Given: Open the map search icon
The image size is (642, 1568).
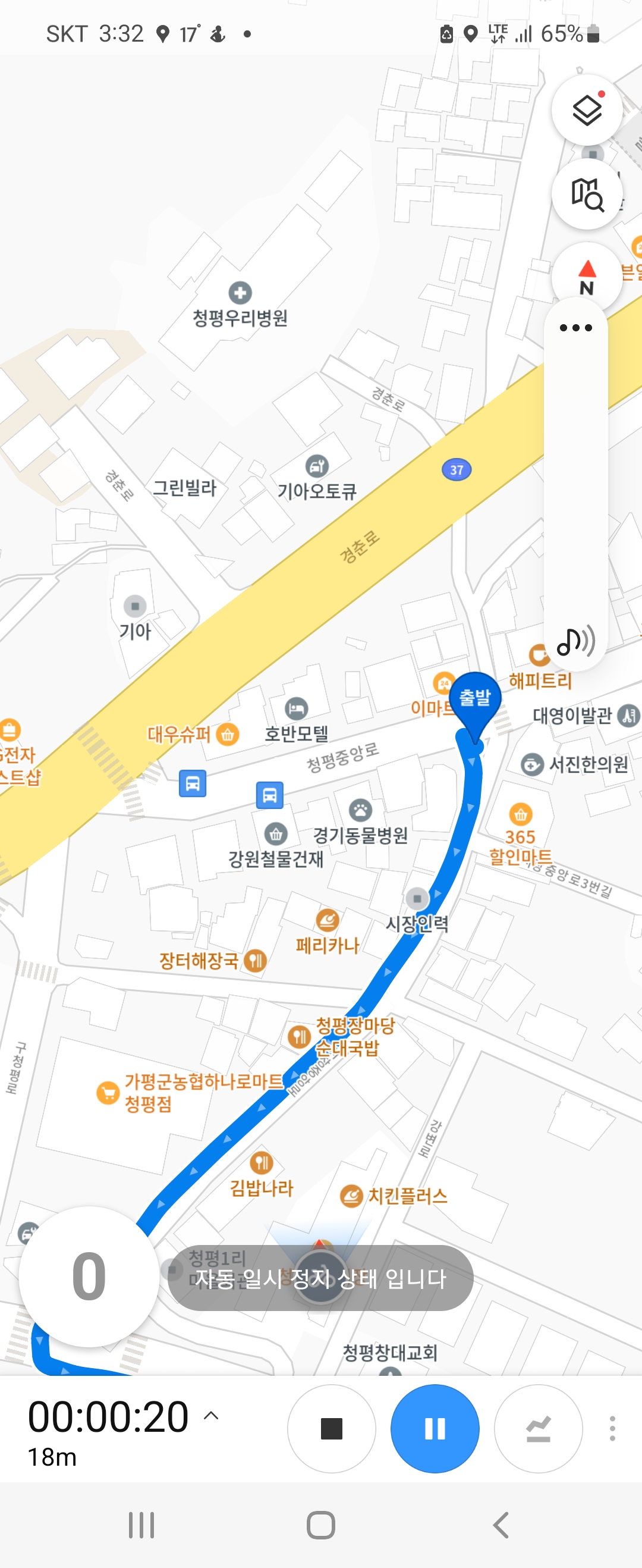Looking at the screenshot, I should pyautogui.click(x=587, y=194).
